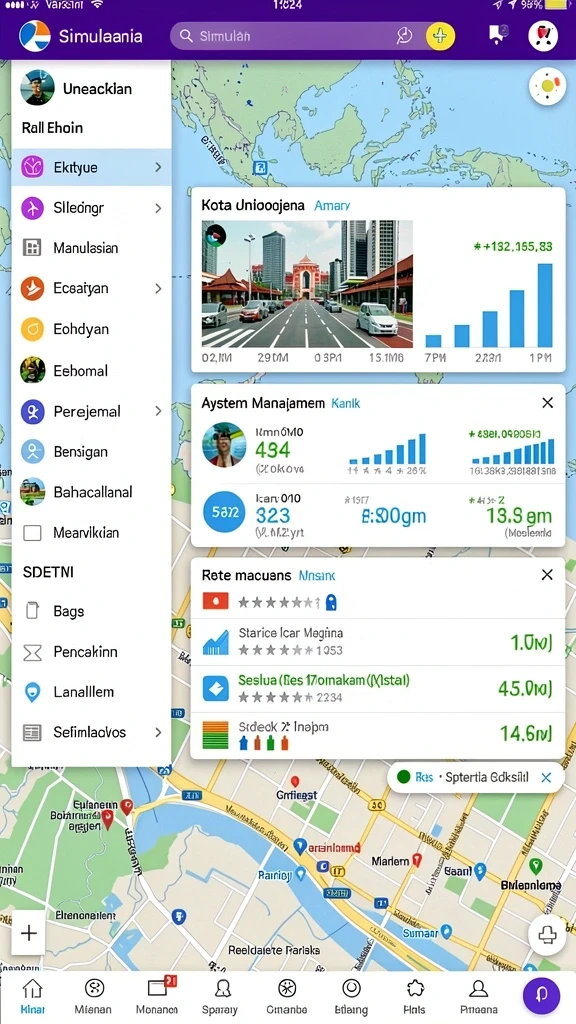Switch to the Monanen tab

pyautogui.click(x=157, y=996)
